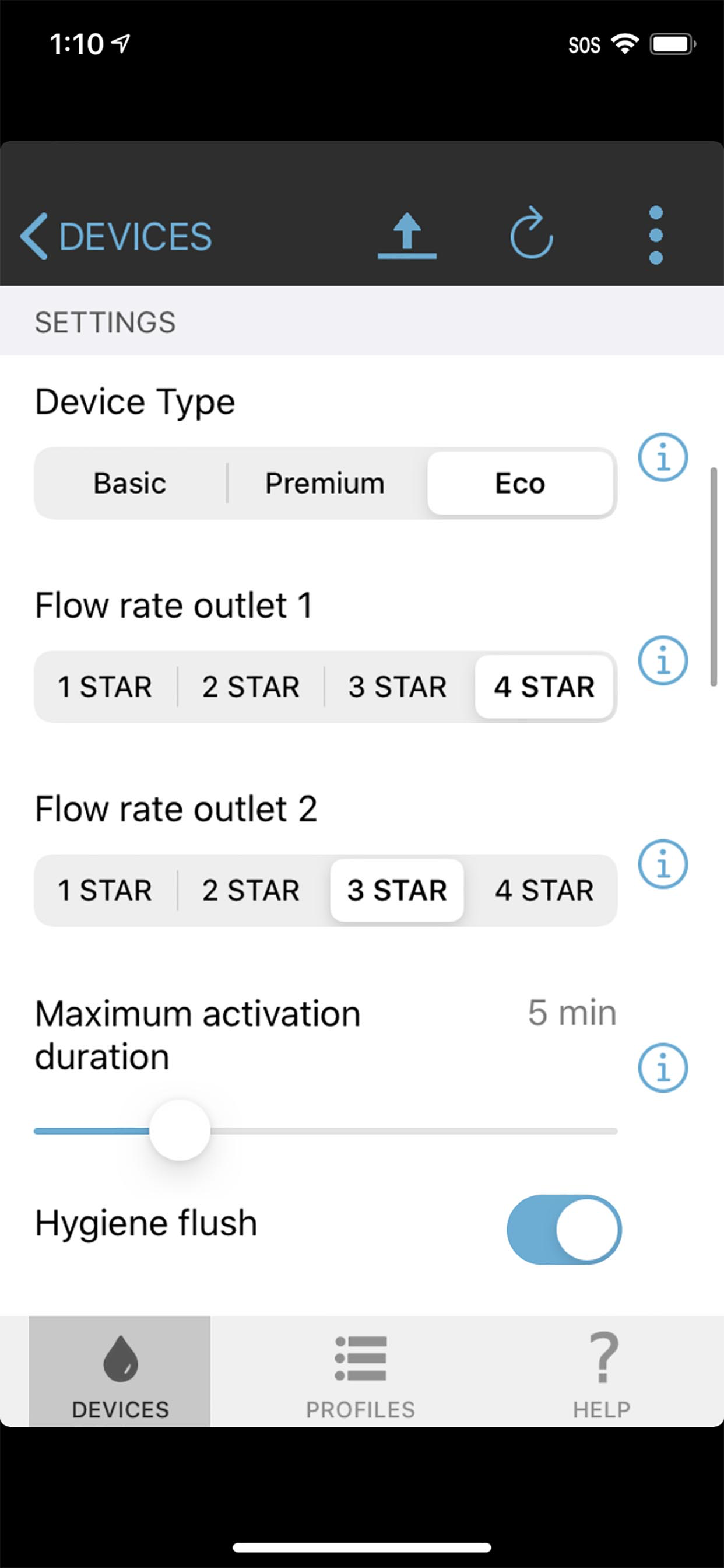Set outlet 1 flow rate to 3 STAR
The width and height of the screenshot is (724, 1568).
click(398, 687)
